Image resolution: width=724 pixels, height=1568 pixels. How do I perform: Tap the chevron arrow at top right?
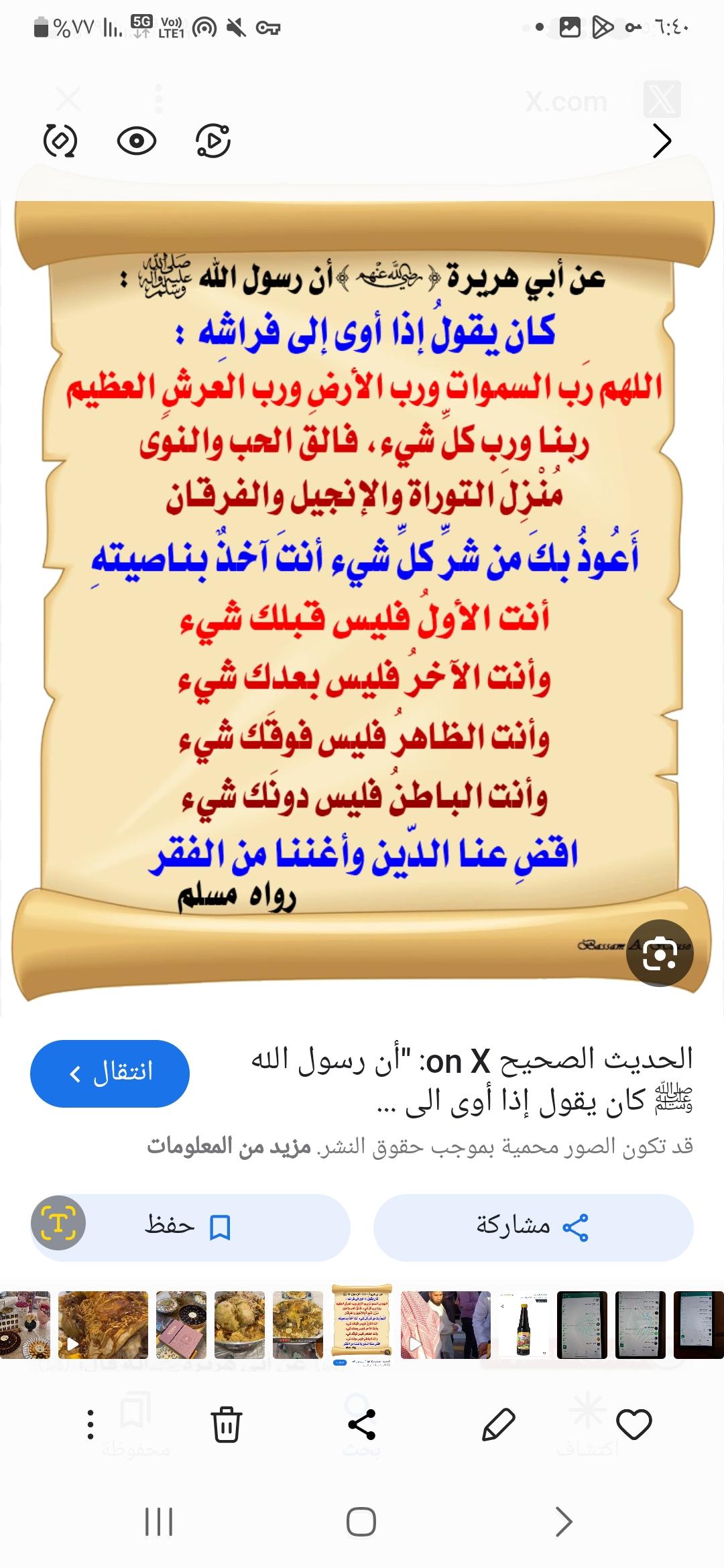(x=661, y=141)
